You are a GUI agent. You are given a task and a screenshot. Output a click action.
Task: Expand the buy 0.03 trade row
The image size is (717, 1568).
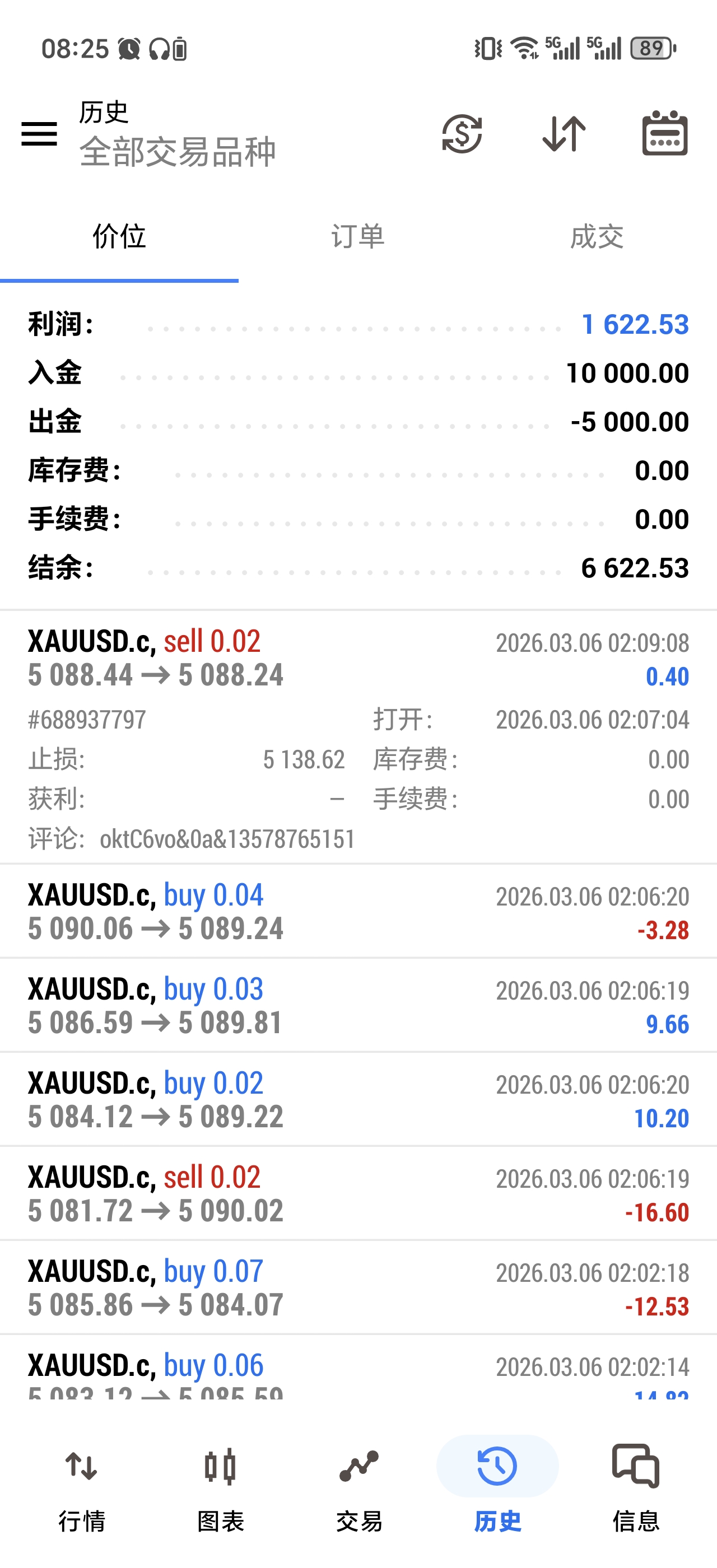[x=358, y=1006]
